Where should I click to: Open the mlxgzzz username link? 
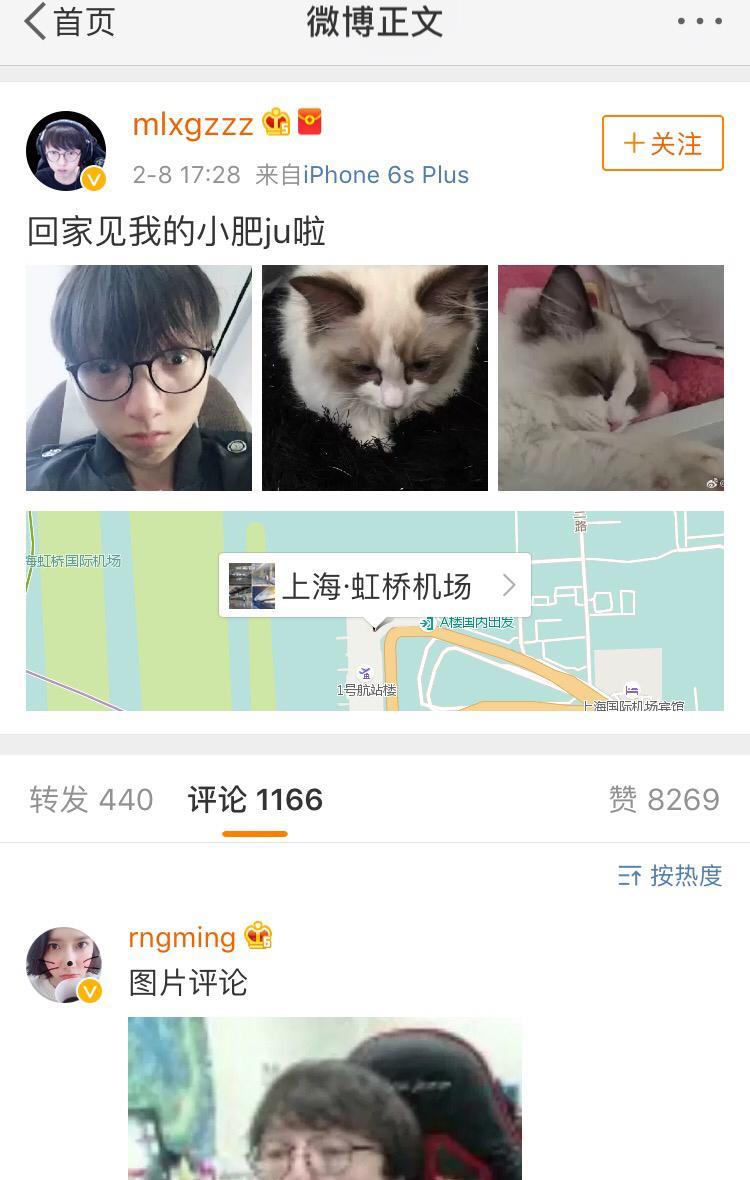click(193, 125)
